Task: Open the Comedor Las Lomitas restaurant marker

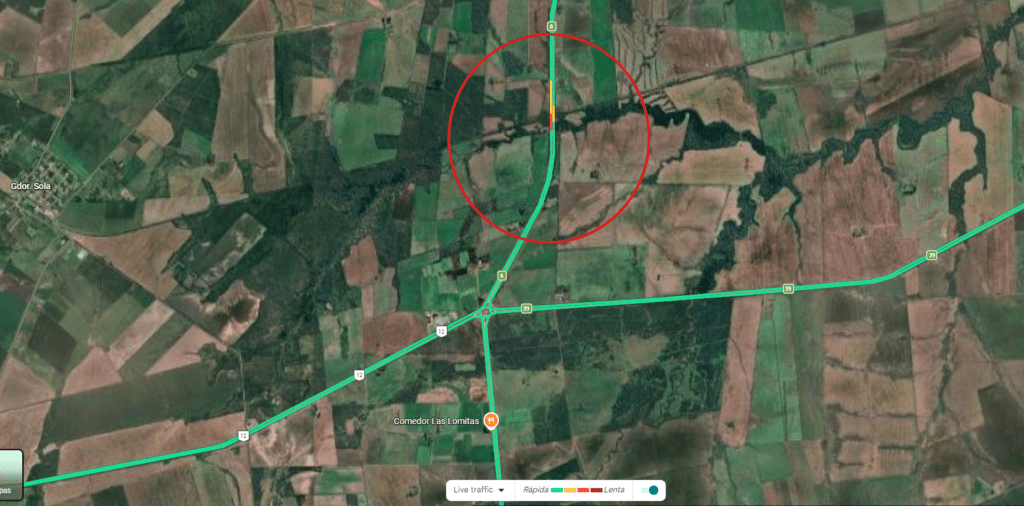Action: 491,421
